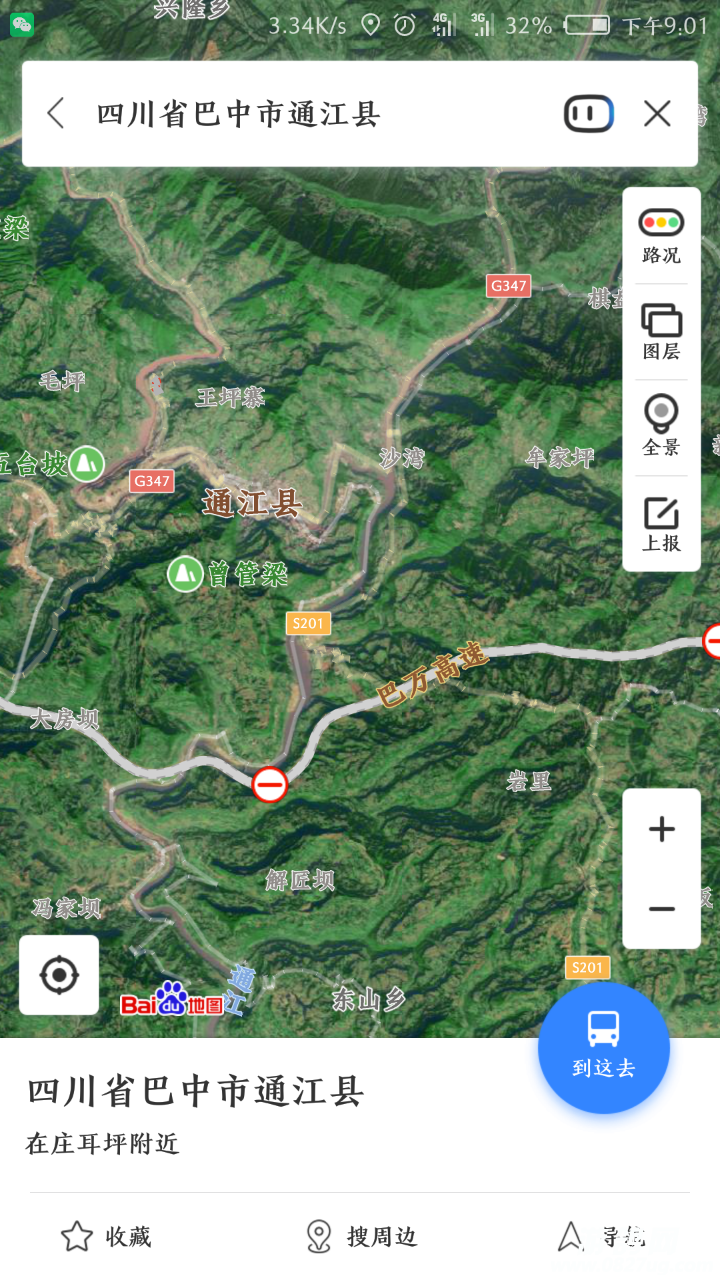Viewport: 720px width, 1280px height.
Task: Toggle the 路况 traffic layer
Action: coord(661,236)
